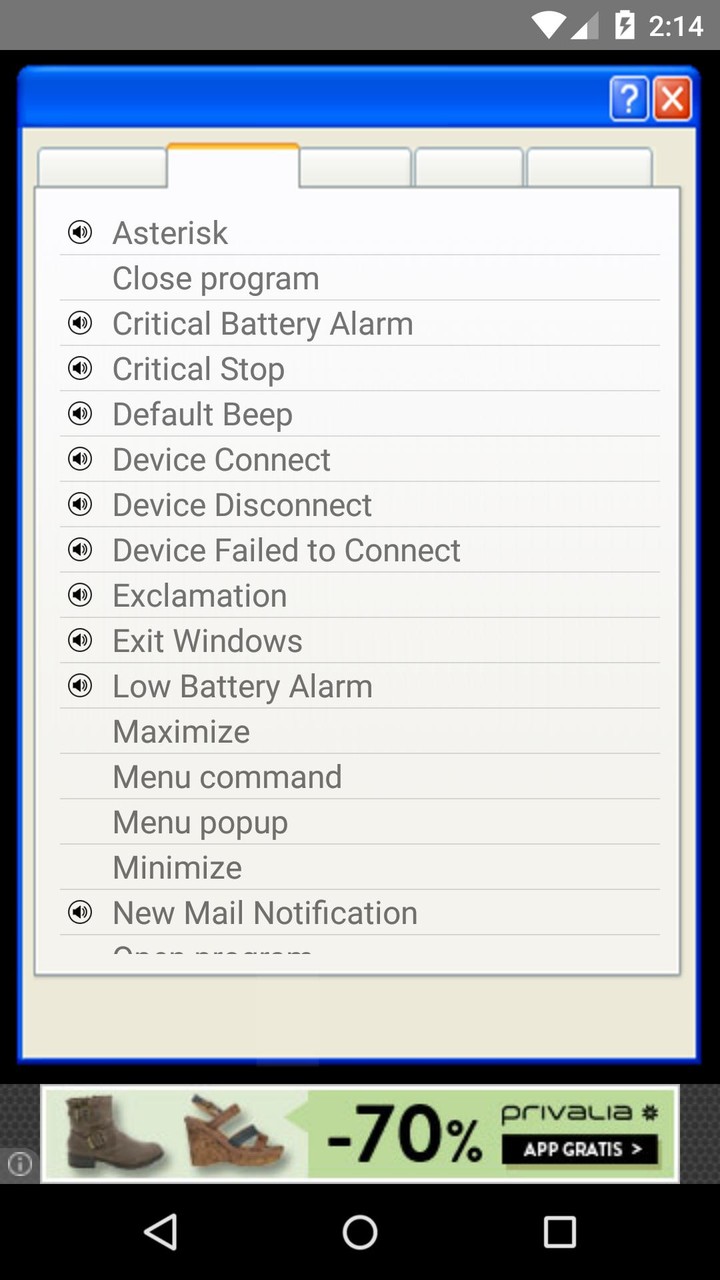Viewport: 720px width, 1280px height.
Task: Play the Device Disconnect sound
Action: 81,504
